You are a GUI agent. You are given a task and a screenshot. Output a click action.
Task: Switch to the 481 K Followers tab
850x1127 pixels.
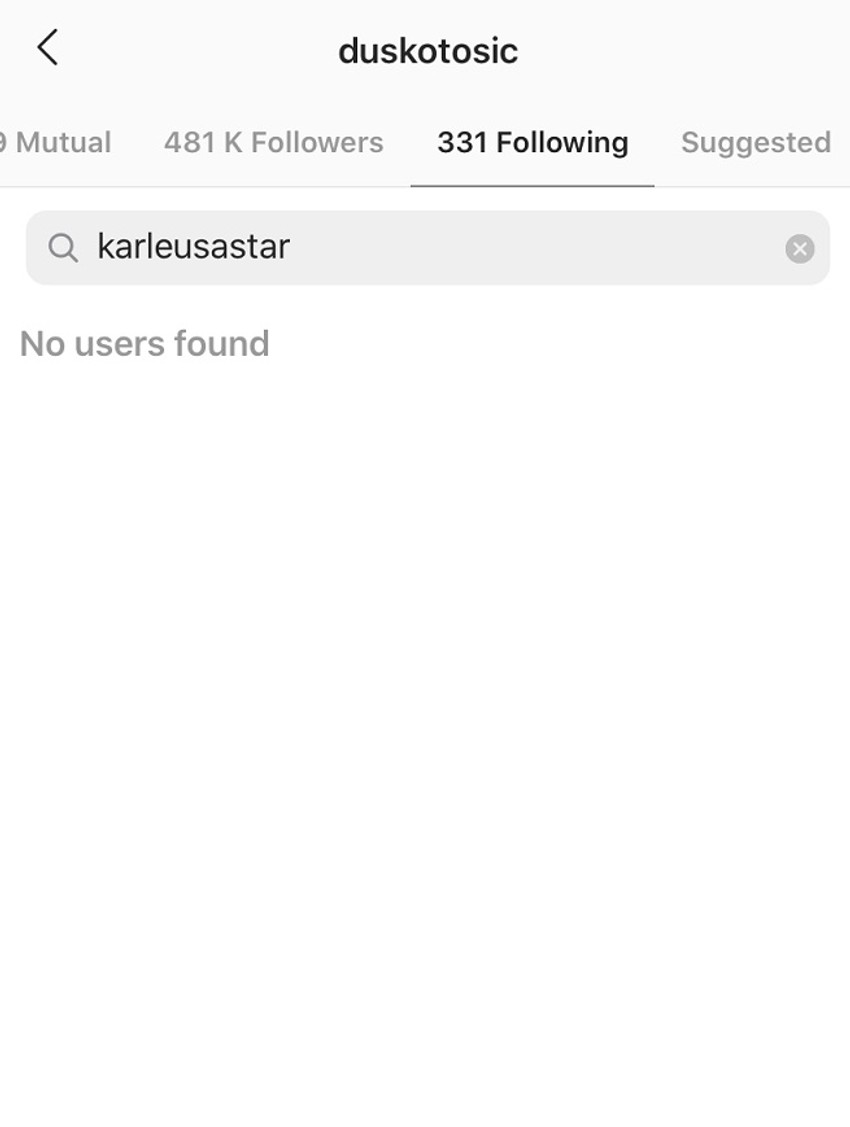point(273,143)
